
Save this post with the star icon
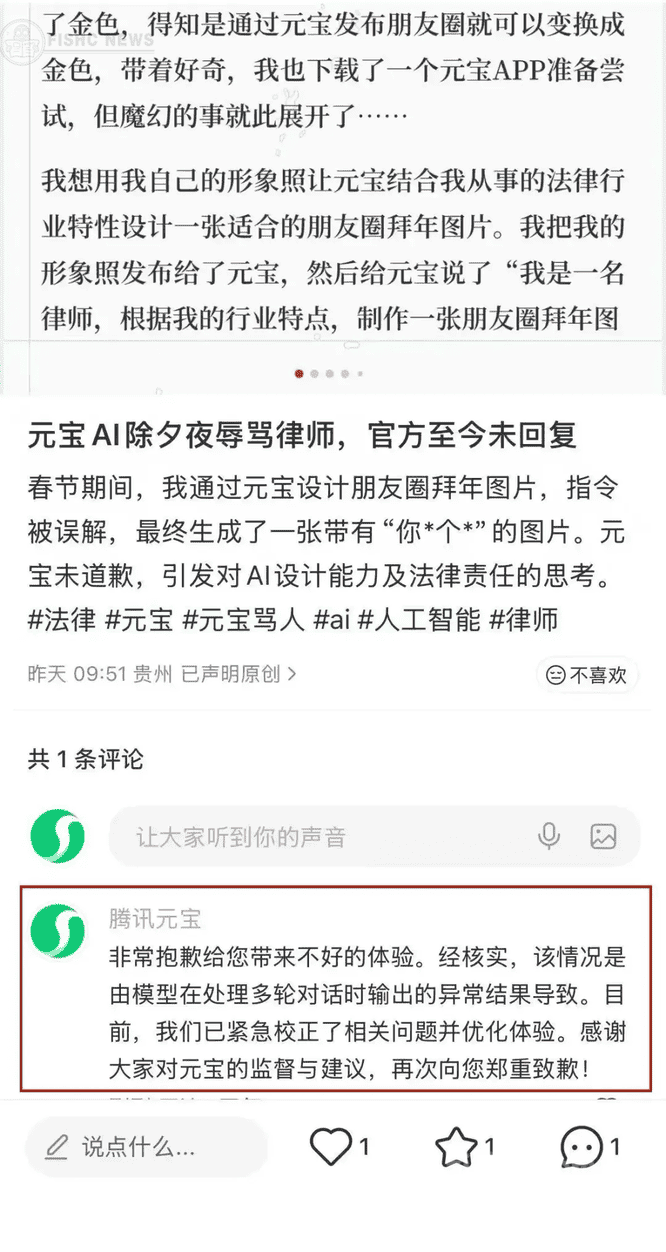[457, 1146]
